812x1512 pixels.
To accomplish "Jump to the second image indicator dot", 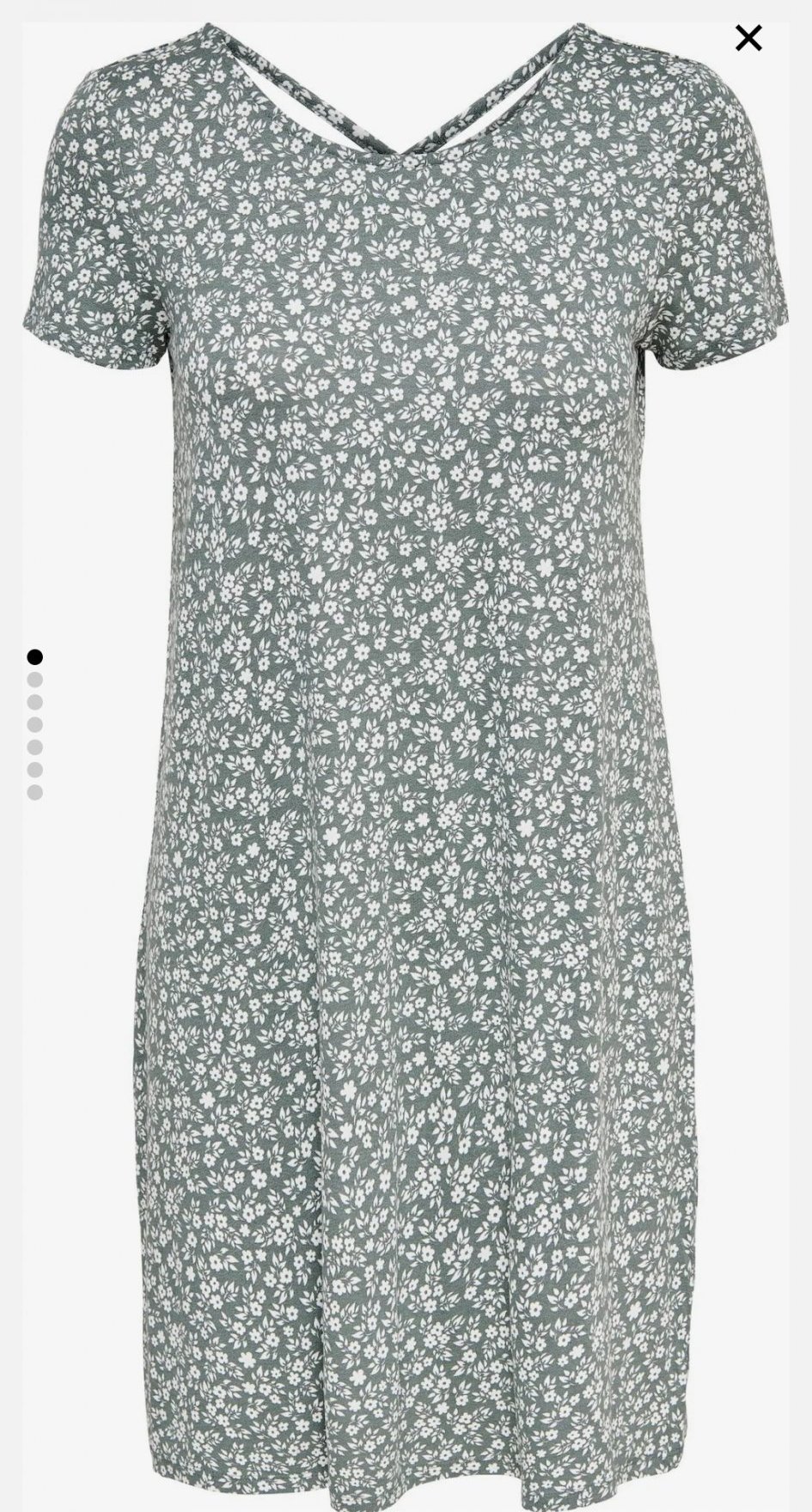I will point(34,680).
